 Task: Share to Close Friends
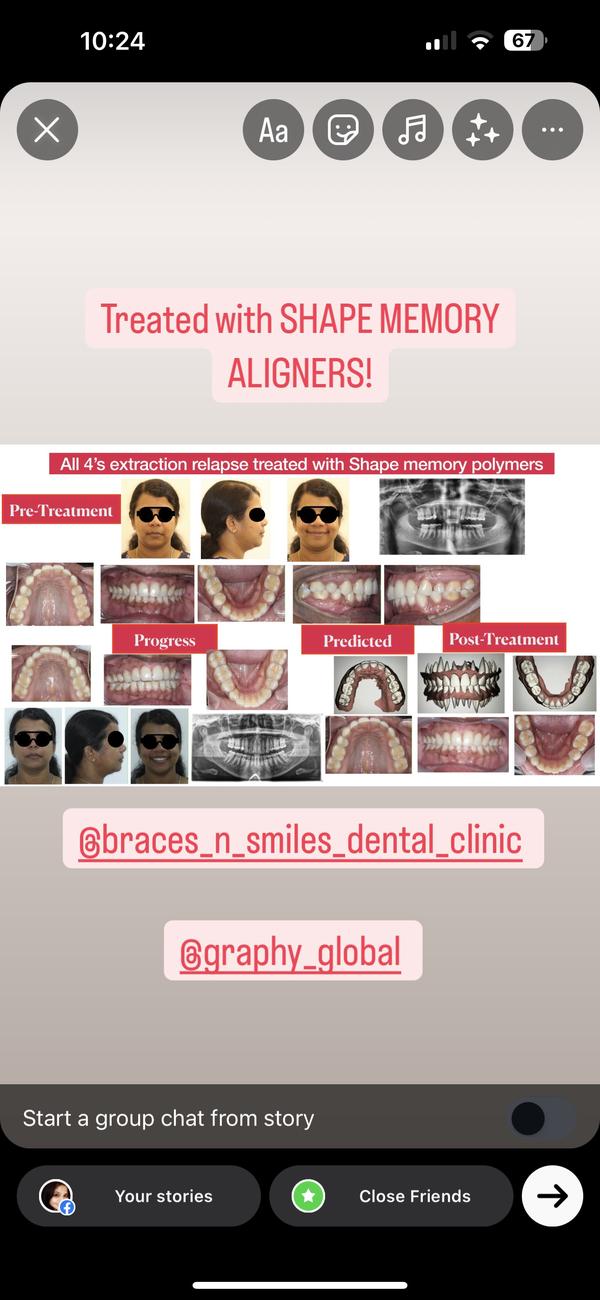pyautogui.click(x=390, y=1196)
